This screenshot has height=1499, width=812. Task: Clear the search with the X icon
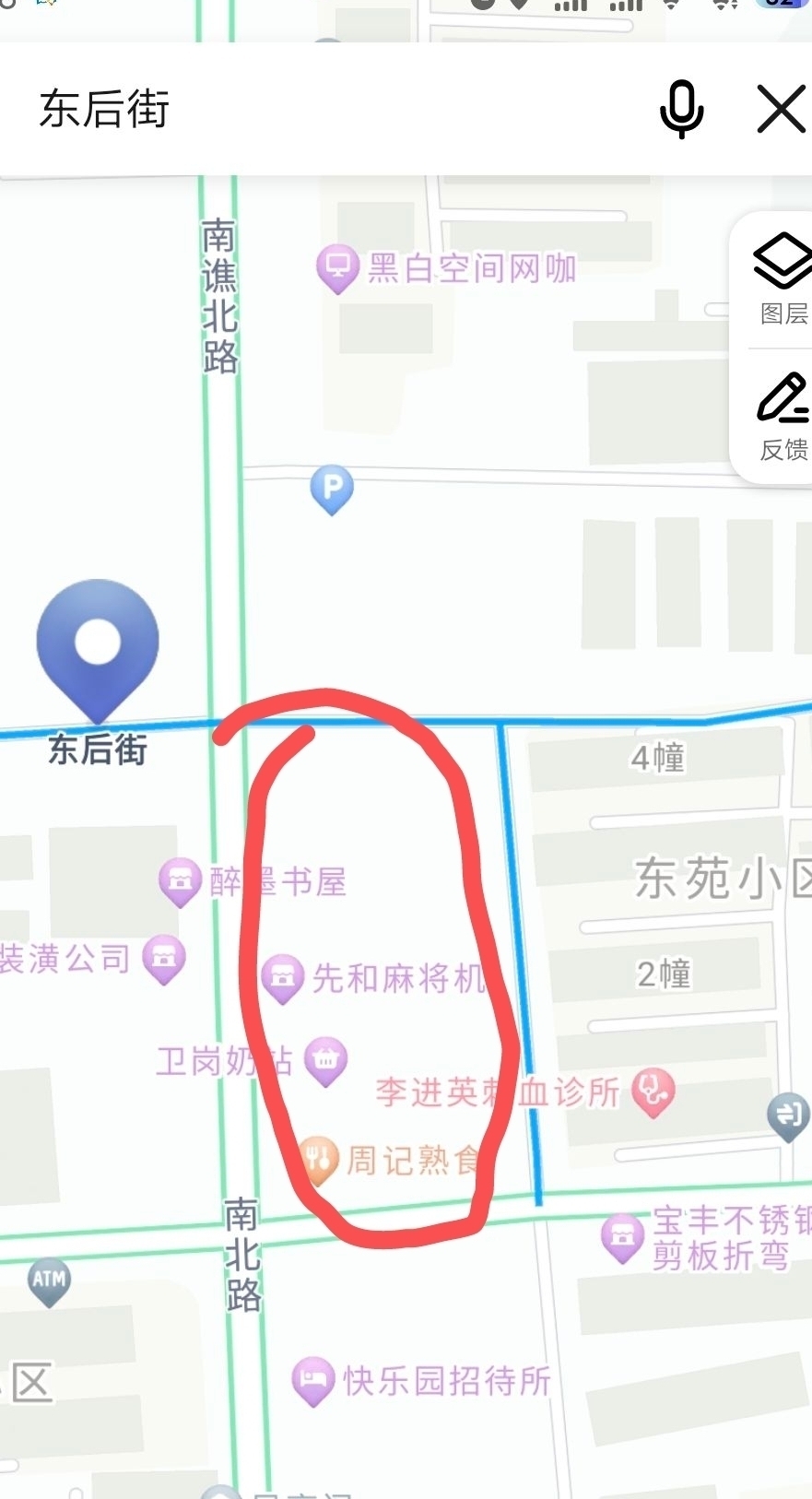coord(781,109)
